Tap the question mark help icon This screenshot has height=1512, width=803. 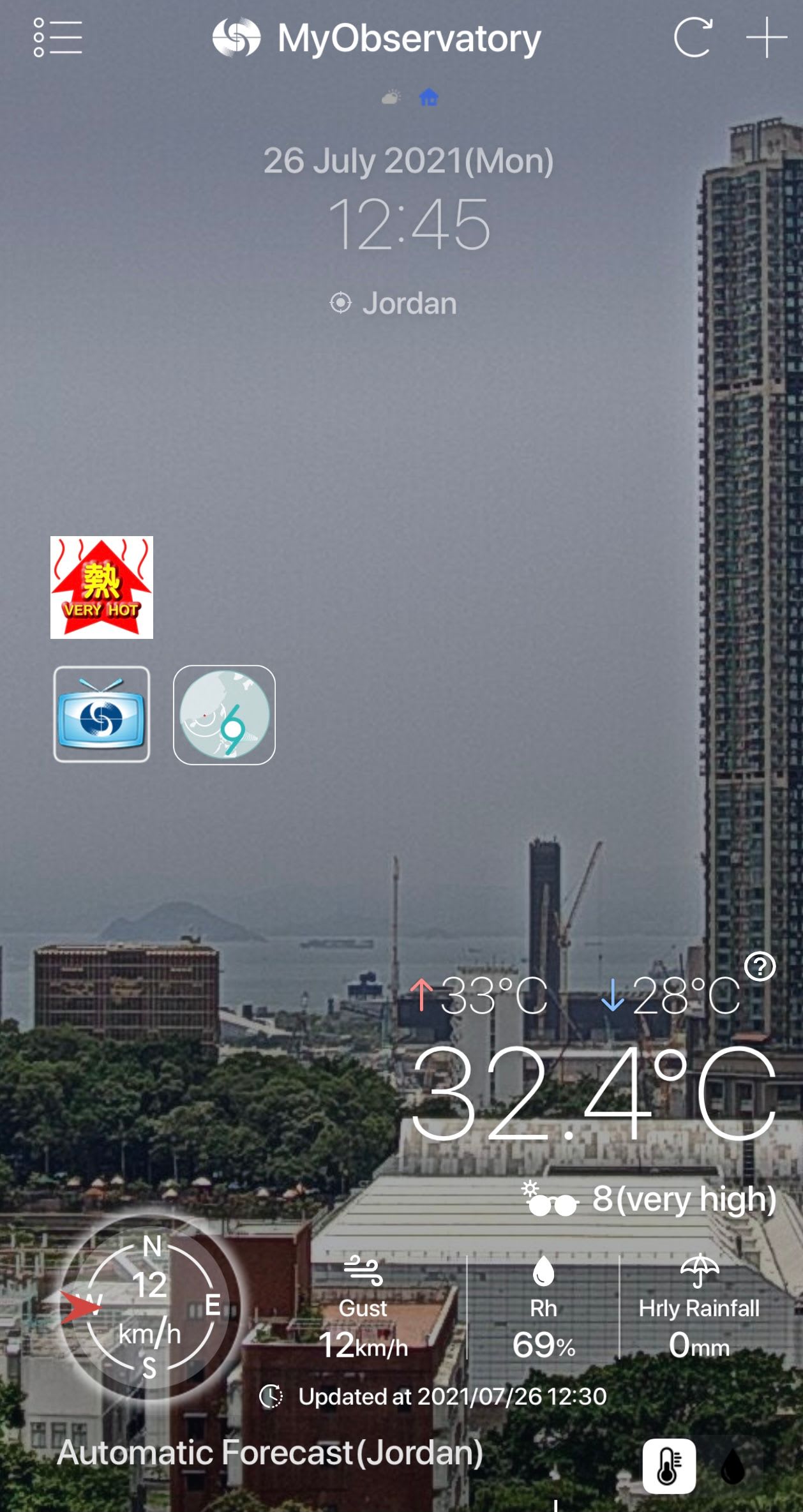point(760,966)
